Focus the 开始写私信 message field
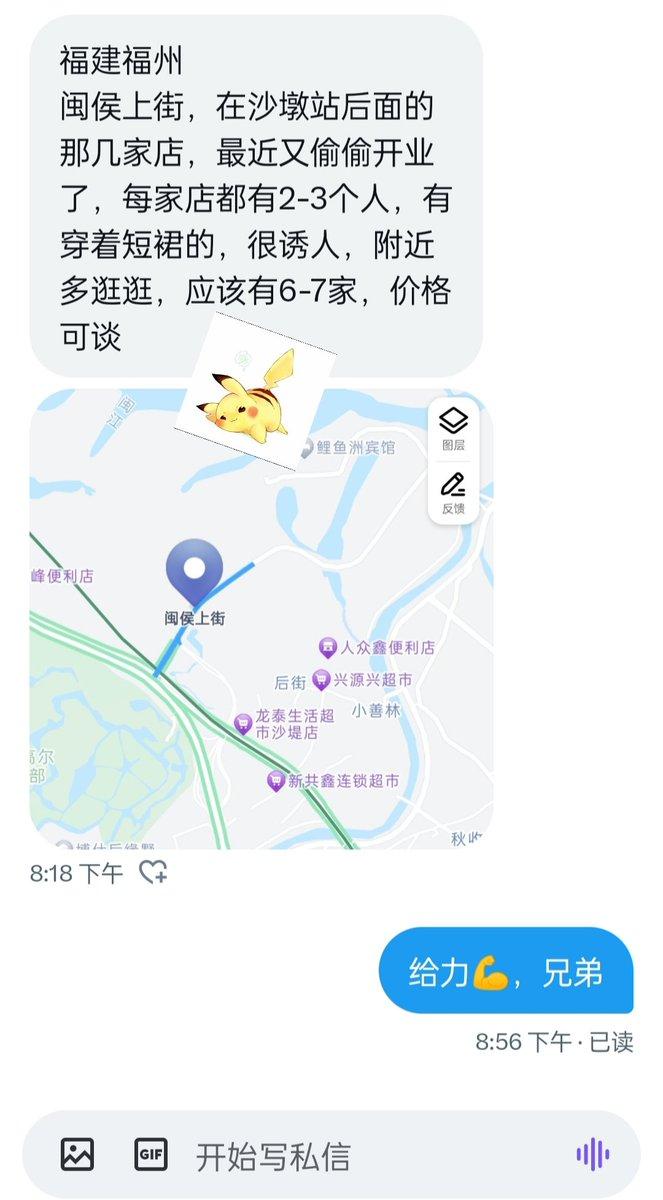This screenshot has height=1200, width=663. pyautogui.click(x=370, y=1157)
